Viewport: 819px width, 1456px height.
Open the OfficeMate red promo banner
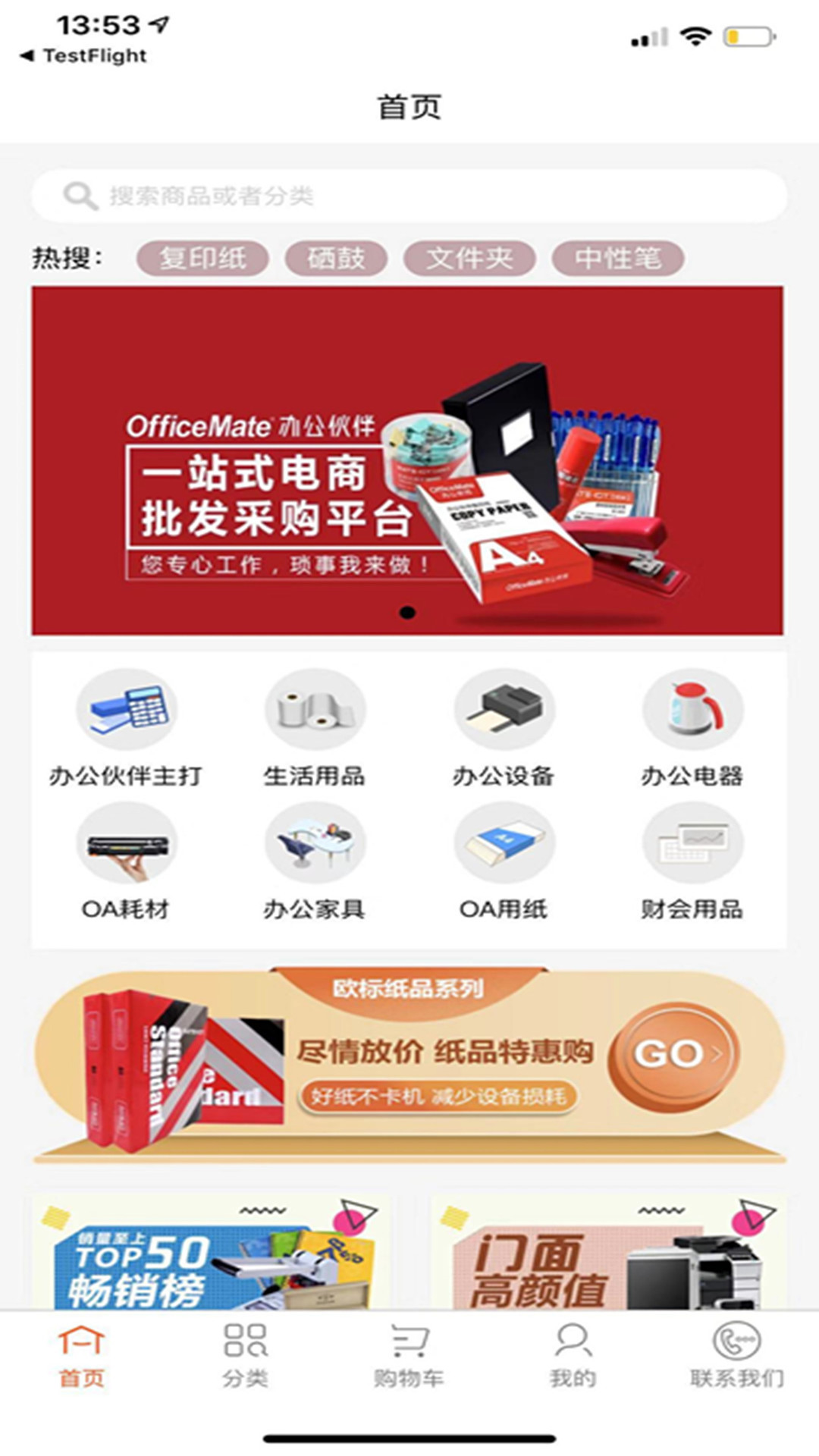407,460
